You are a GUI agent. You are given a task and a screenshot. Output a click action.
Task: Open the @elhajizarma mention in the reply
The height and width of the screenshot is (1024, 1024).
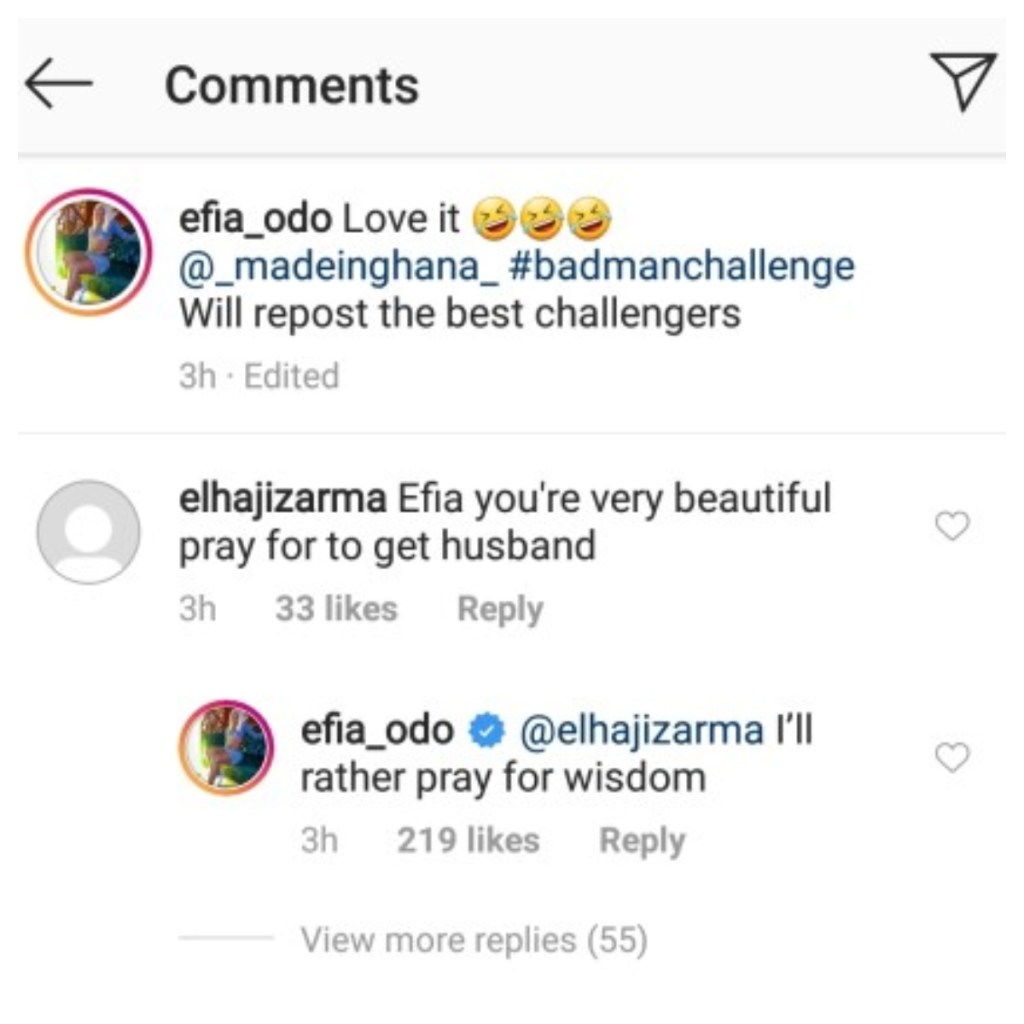click(x=641, y=732)
